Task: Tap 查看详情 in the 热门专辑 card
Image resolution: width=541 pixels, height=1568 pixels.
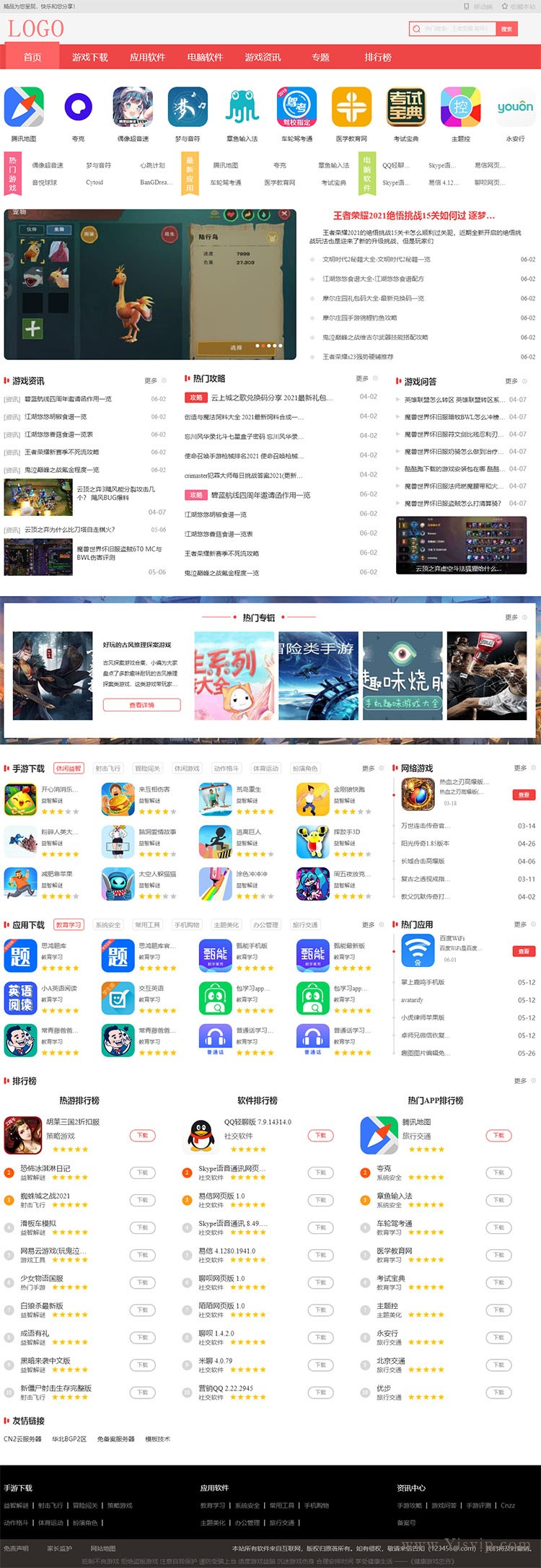Action: click(x=141, y=705)
